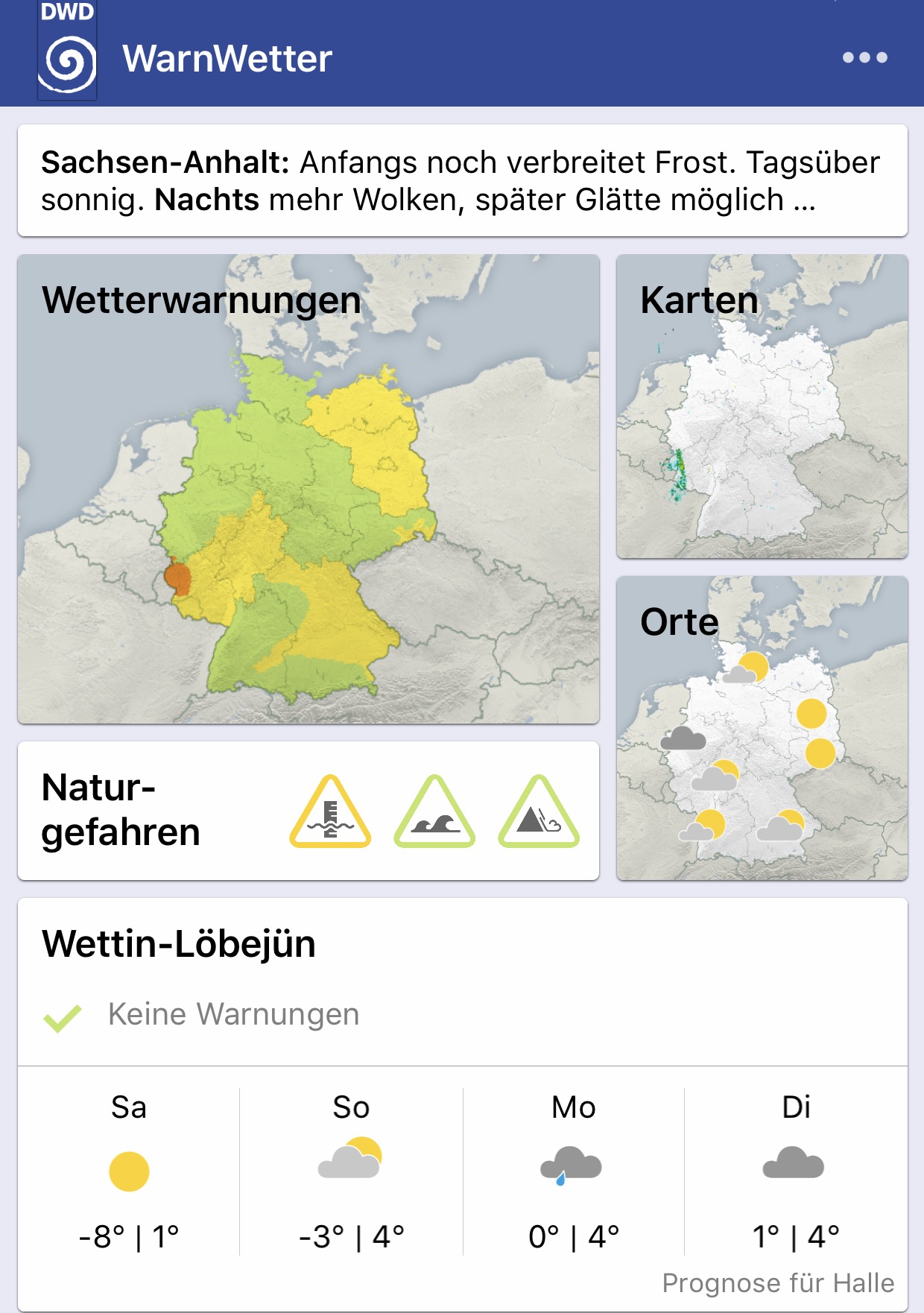This screenshot has width=924, height=1313.
Task: Open the Karten tile
Action: tap(762, 407)
